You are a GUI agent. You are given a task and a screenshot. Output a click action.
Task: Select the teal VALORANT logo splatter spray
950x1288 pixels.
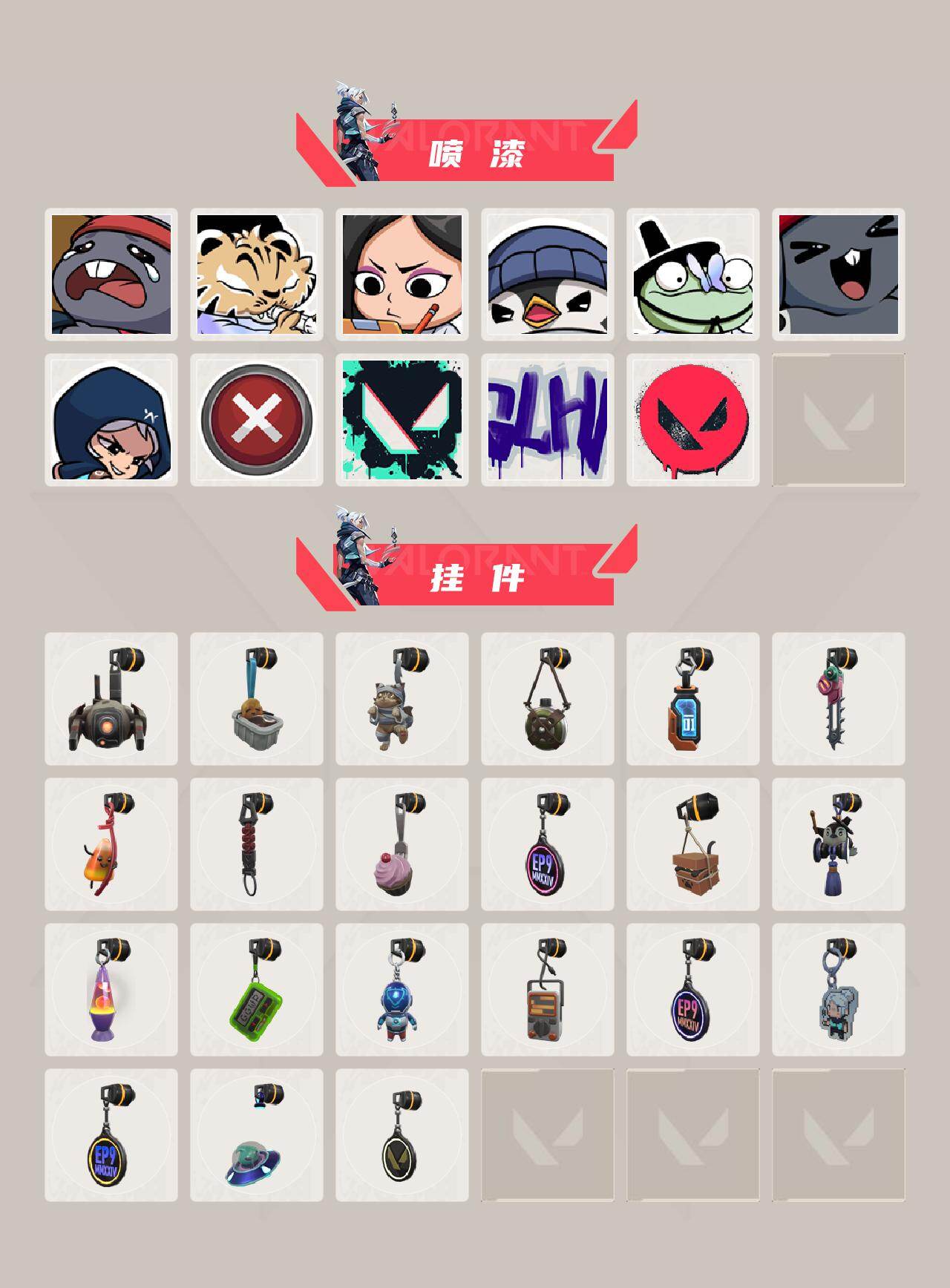[402, 420]
